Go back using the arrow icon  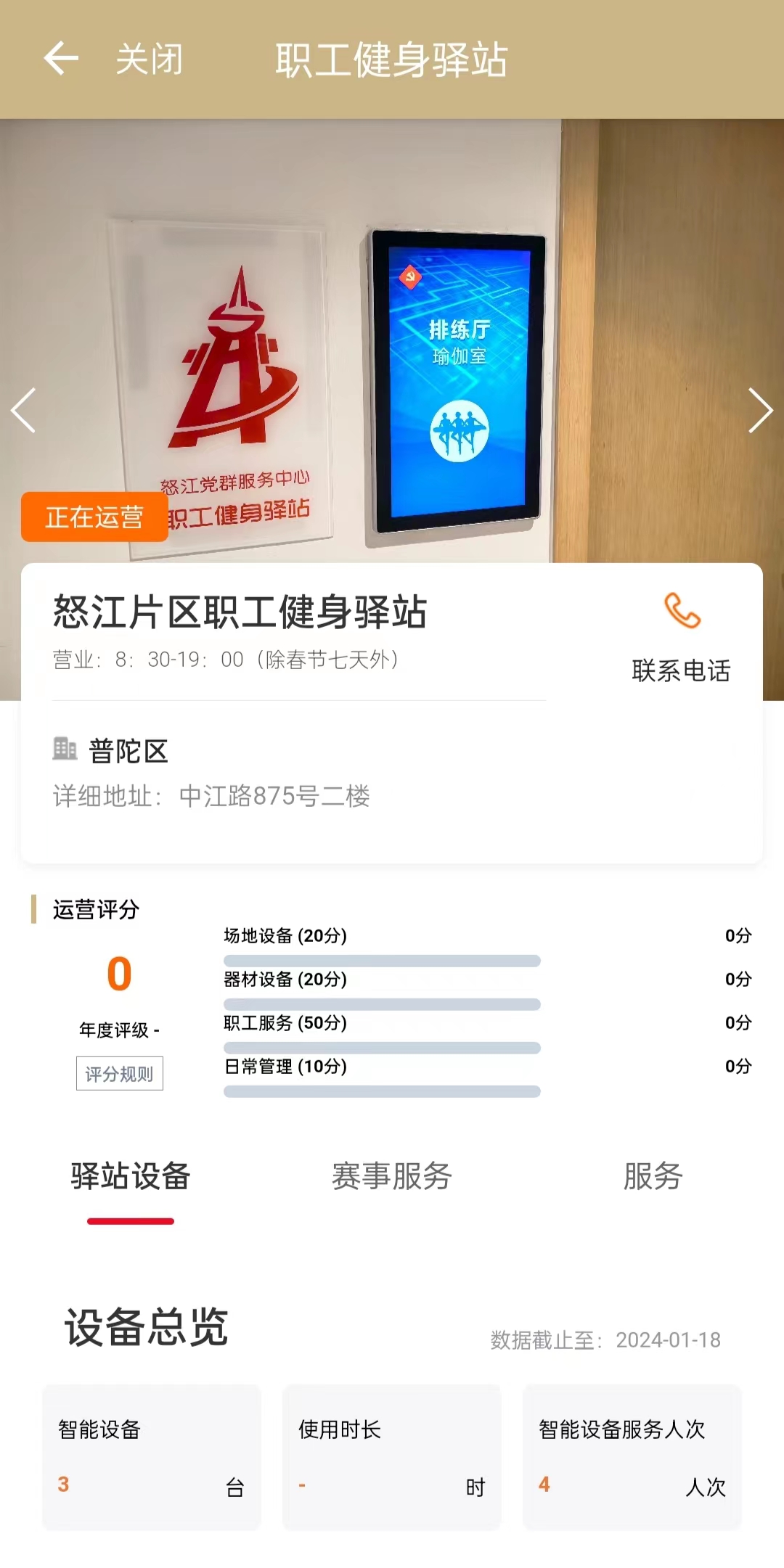click(61, 59)
